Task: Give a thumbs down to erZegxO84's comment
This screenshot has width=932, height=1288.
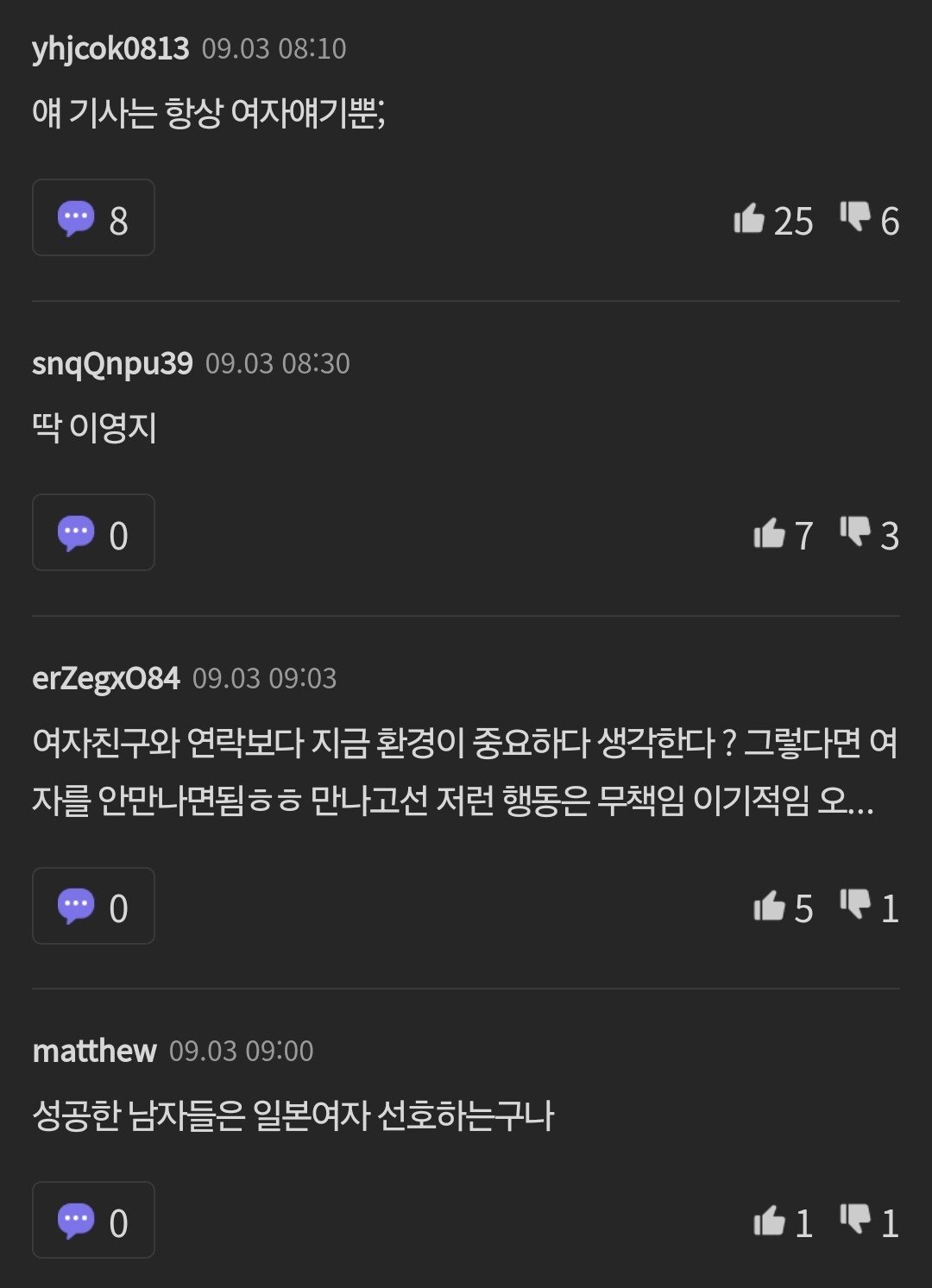Action: pos(855,905)
